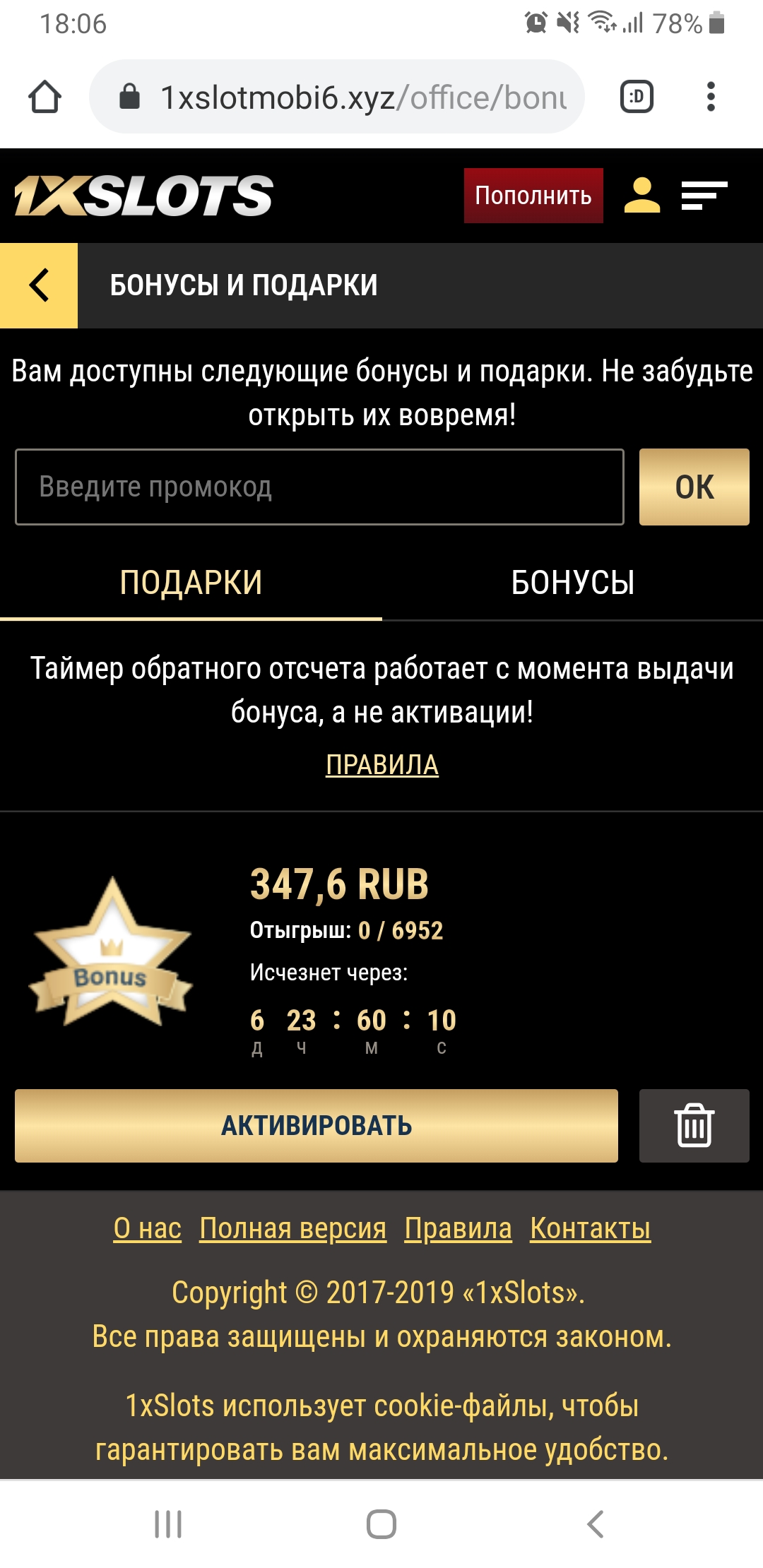This screenshot has height=1568, width=763.
Task: Tap the Пополнить deposit button
Action: click(533, 196)
